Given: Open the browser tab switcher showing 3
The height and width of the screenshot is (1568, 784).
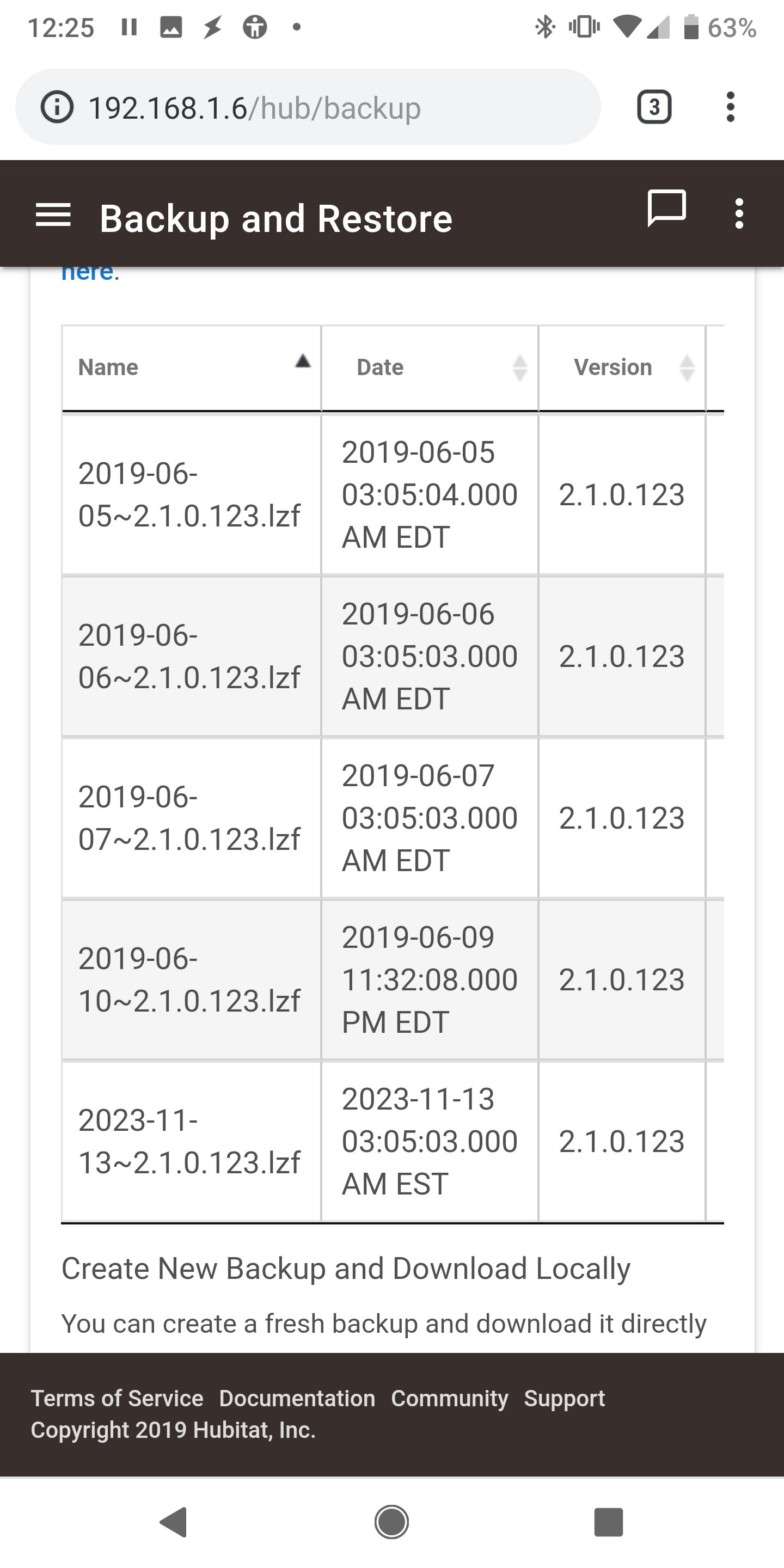Looking at the screenshot, I should click(654, 107).
